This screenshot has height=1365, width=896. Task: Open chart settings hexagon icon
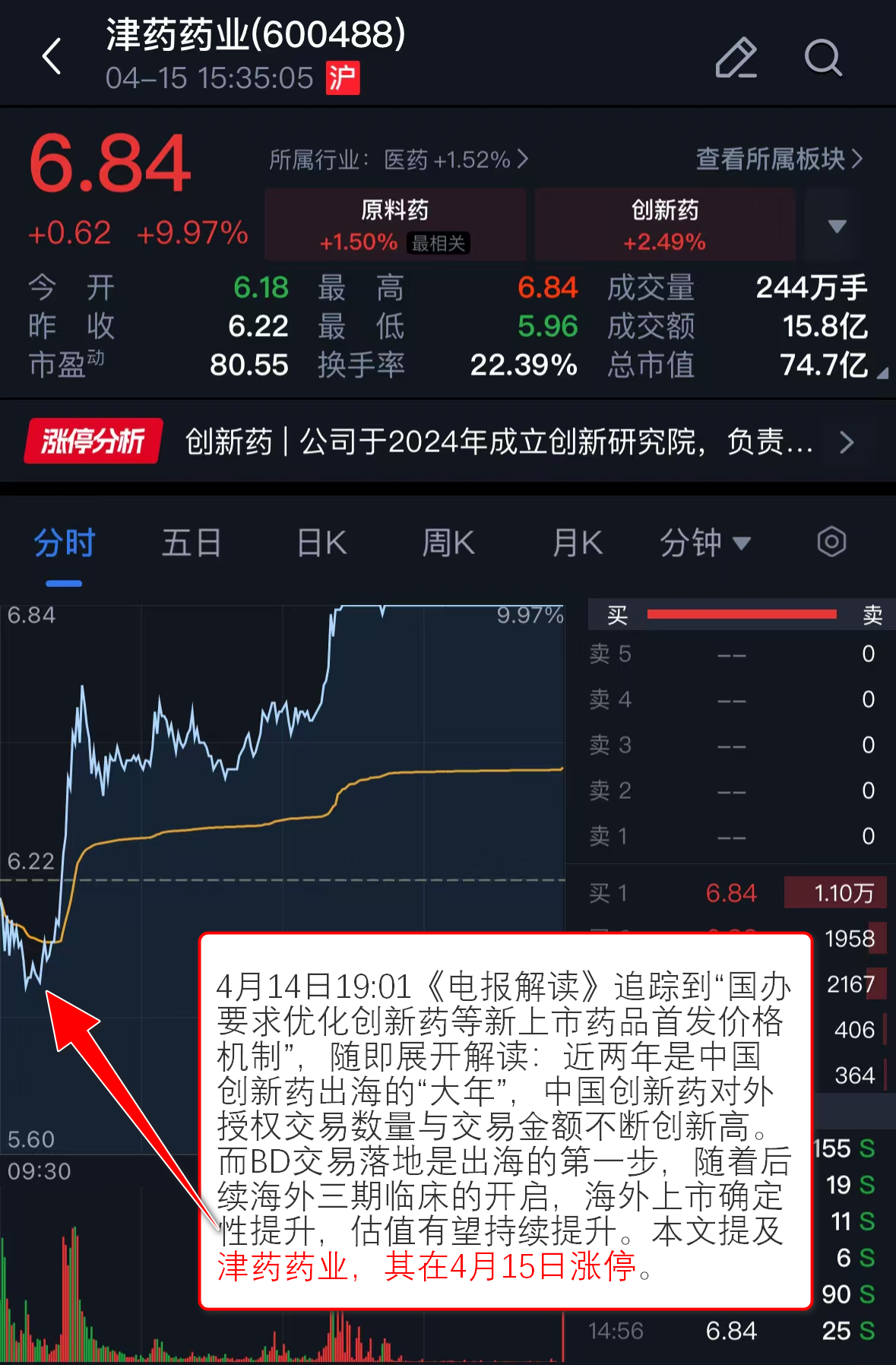(831, 543)
